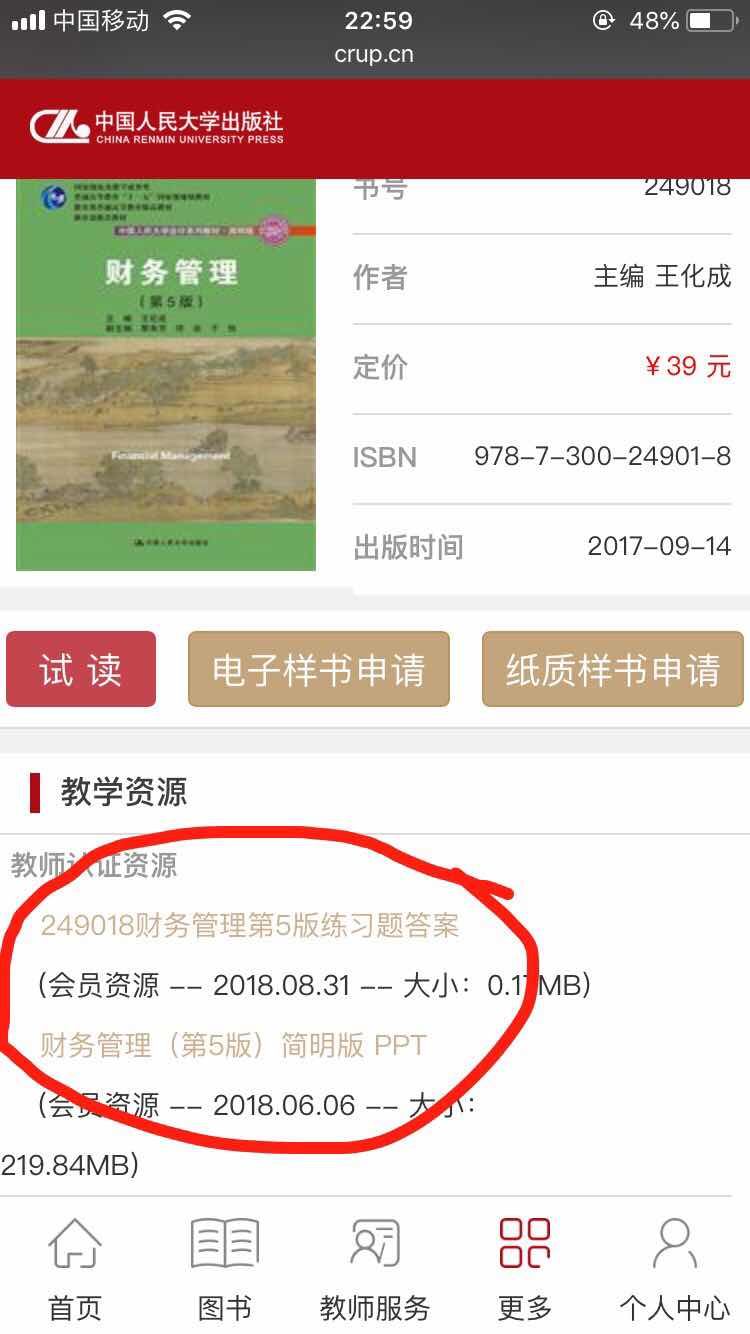Switch to the 图书 tab
Viewport: 750px width, 1334px height.
[225, 1268]
